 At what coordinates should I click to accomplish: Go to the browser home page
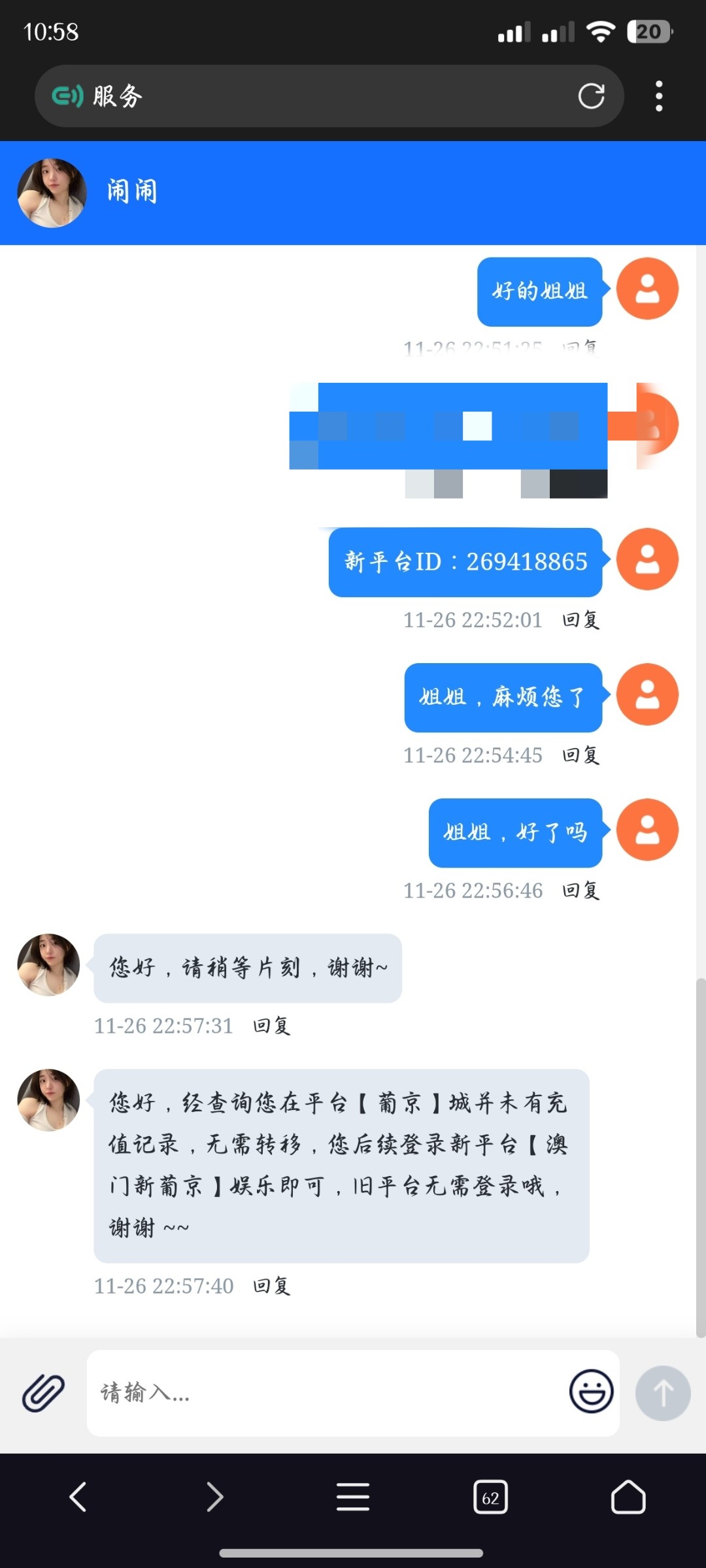628,1497
